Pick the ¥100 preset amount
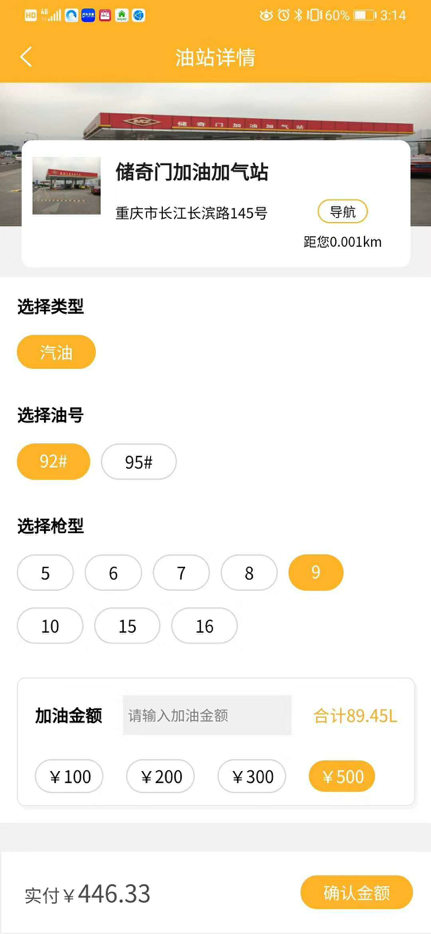 pos(69,777)
